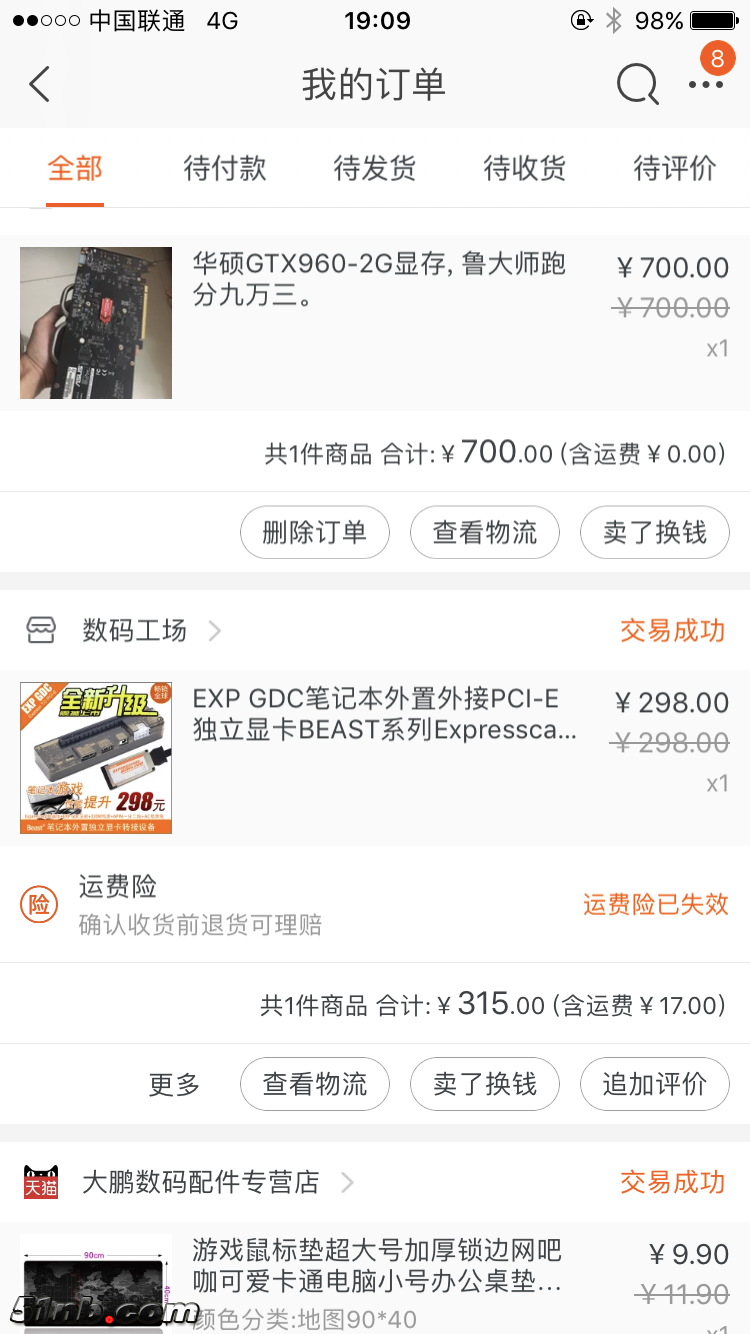Open the 待评价 tab

point(675,168)
